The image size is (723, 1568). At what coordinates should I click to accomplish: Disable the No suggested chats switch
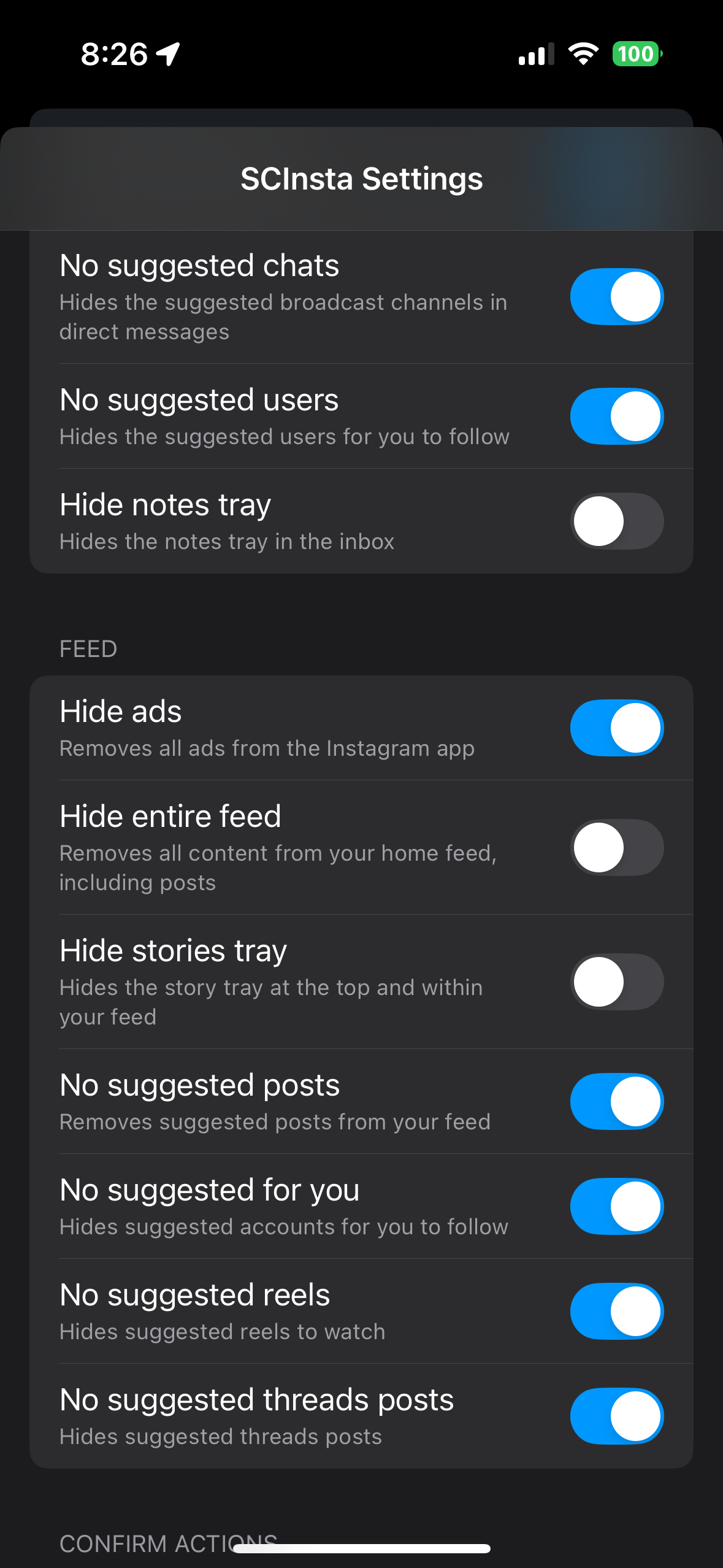point(617,296)
